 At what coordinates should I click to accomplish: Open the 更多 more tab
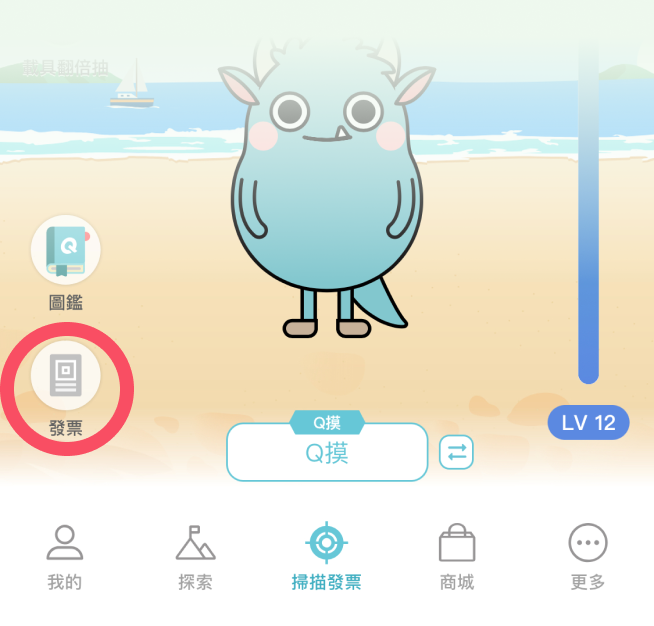coord(587,557)
